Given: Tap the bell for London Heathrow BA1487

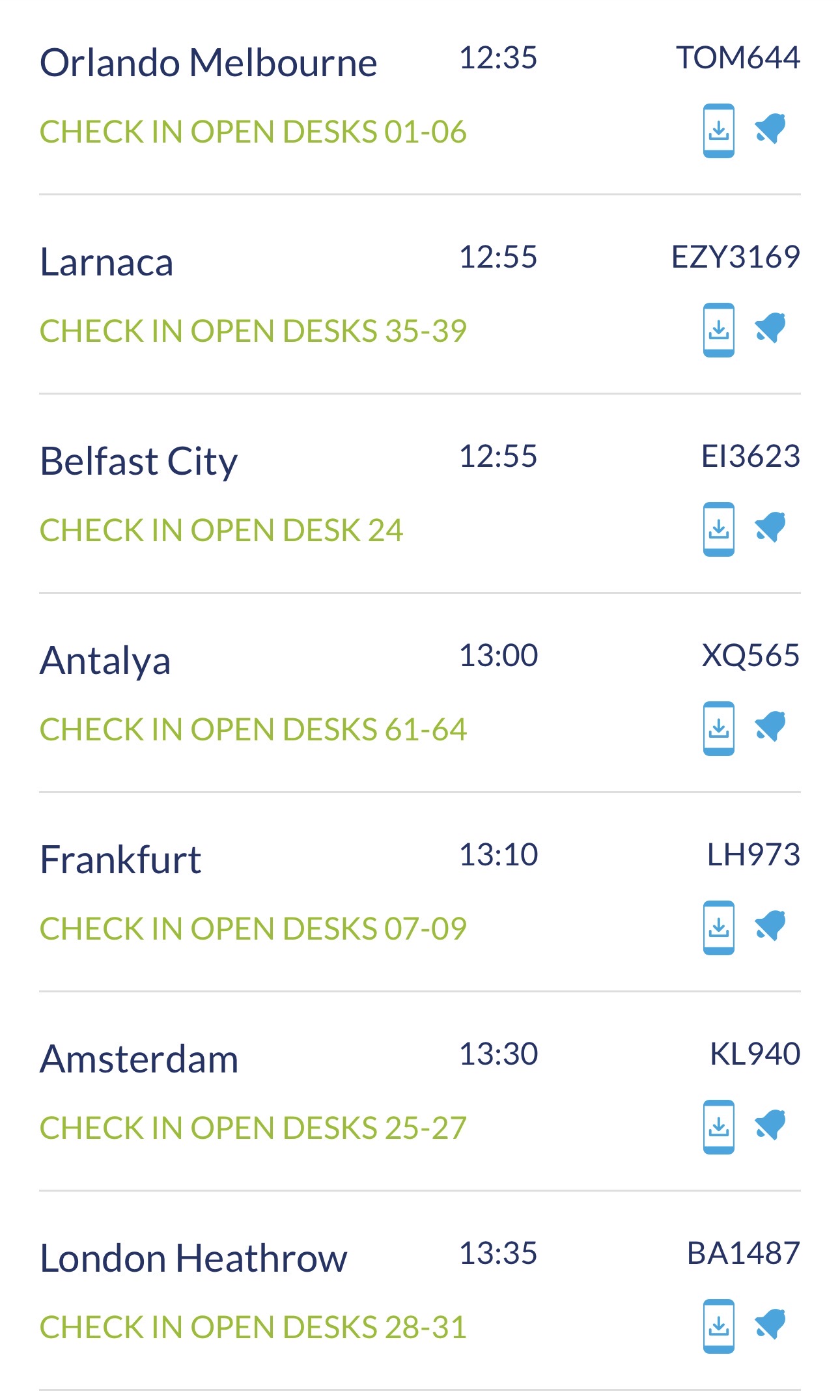Looking at the screenshot, I should (770, 1324).
